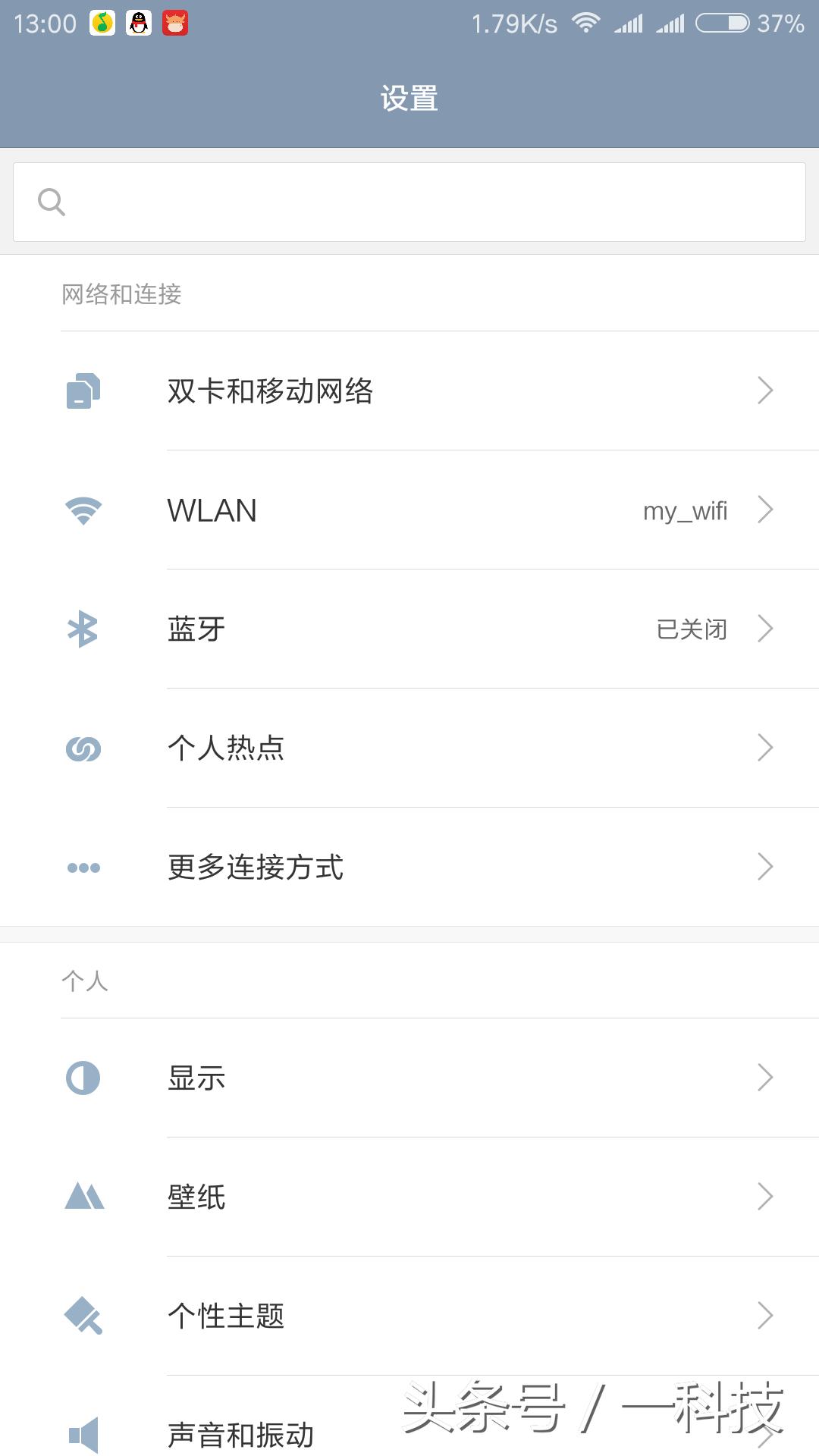
Task: Click the Bluetooth icon
Action: pyautogui.click(x=83, y=629)
